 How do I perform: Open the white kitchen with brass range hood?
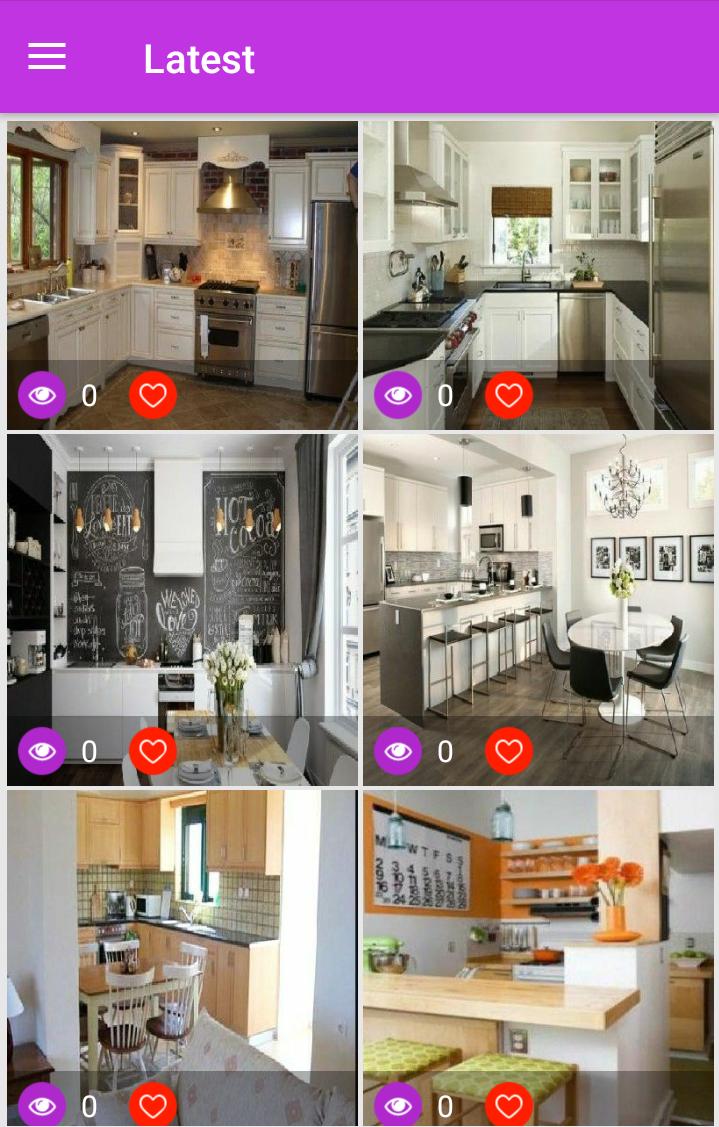182,250
